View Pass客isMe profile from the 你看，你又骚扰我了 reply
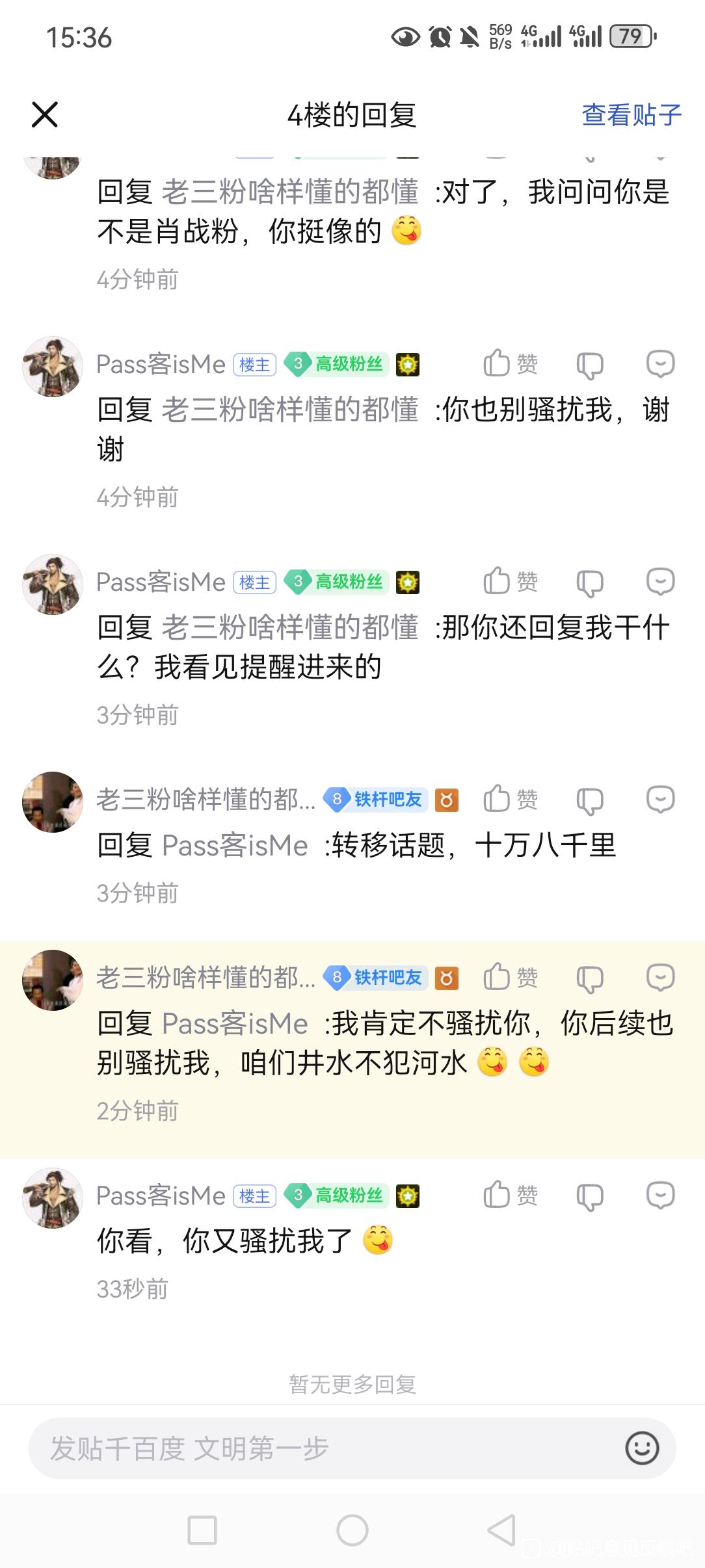The height and width of the screenshot is (1568, 705). (x=53, y=1198)
